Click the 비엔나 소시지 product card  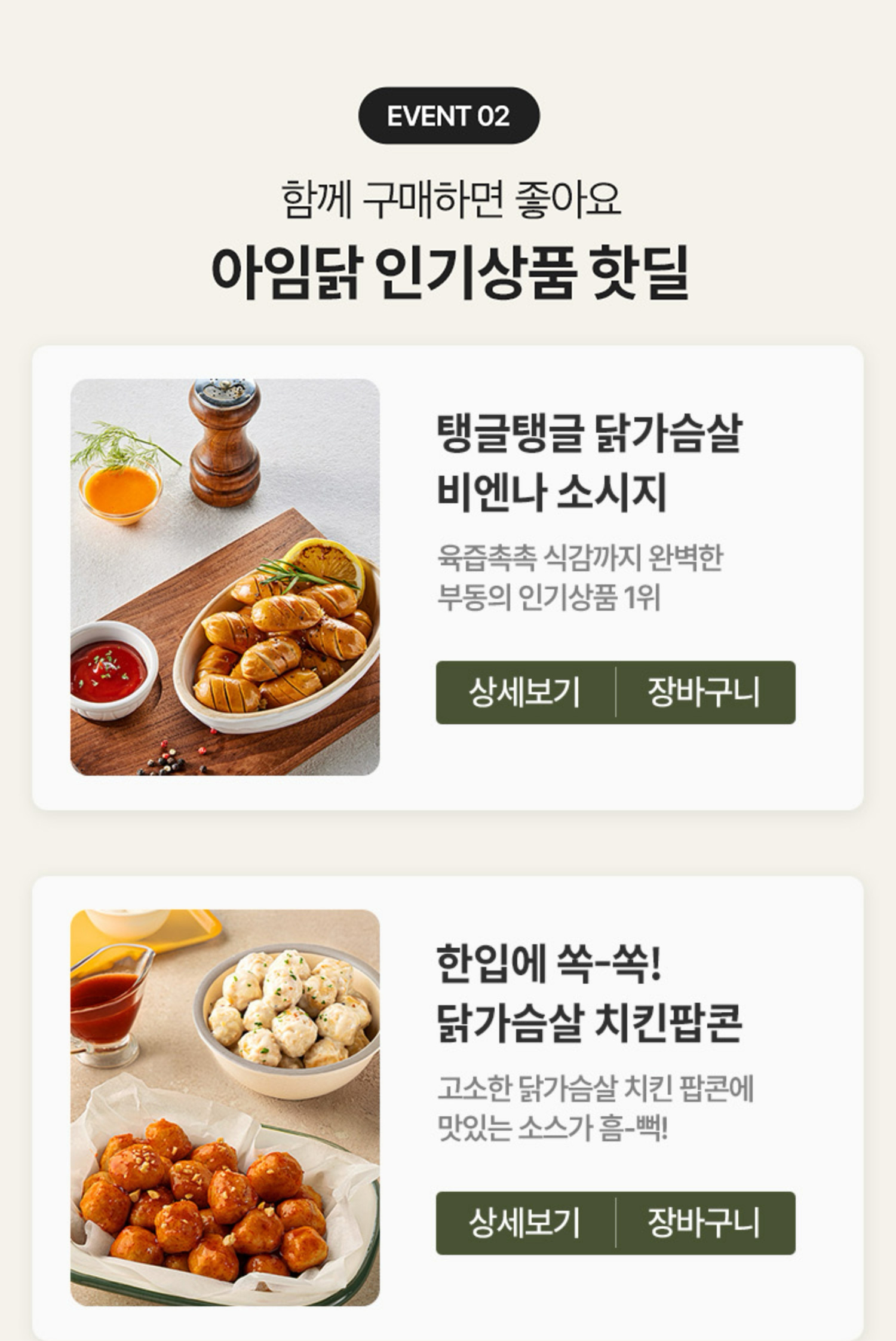tap(448, 577)
